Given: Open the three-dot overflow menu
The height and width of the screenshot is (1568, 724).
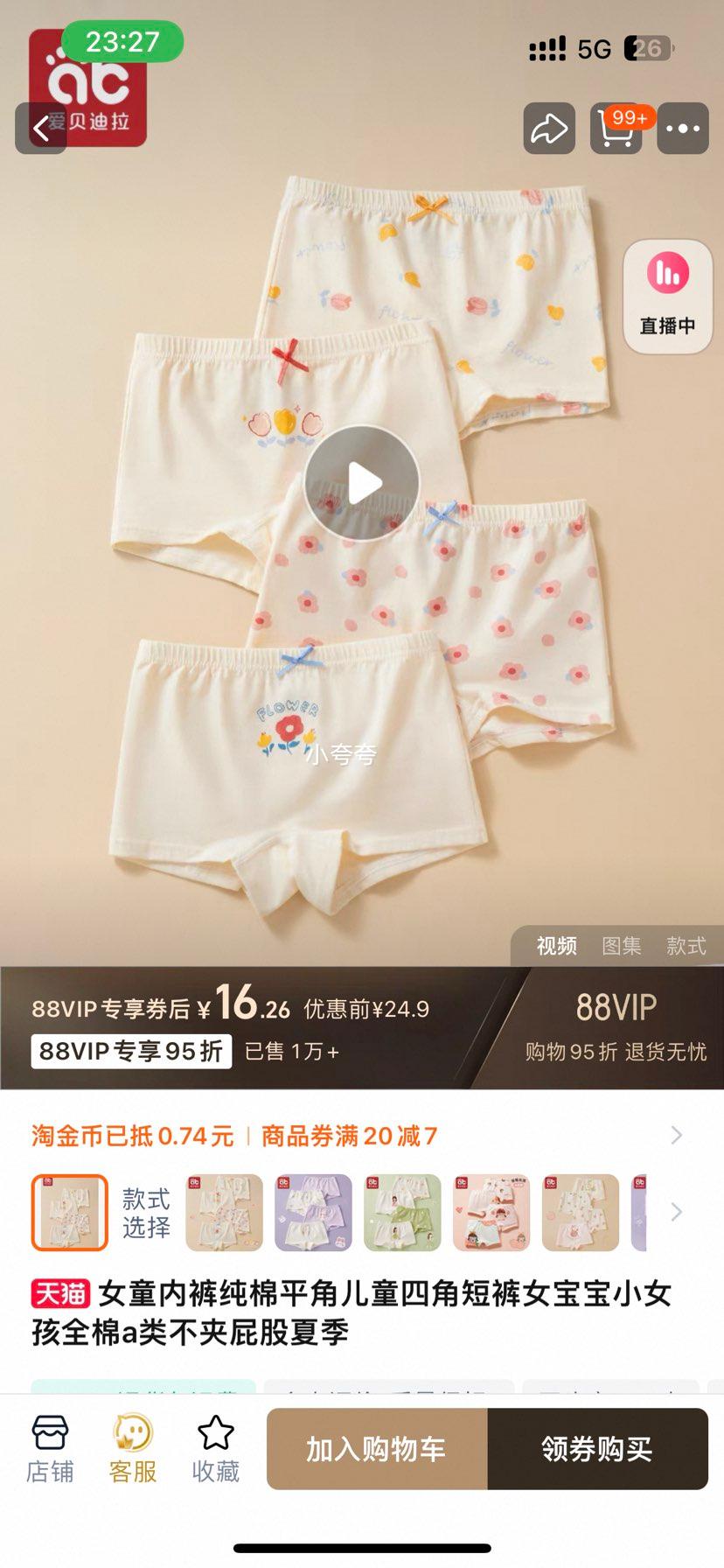Looking at the screenshot, I should (682, 129).
